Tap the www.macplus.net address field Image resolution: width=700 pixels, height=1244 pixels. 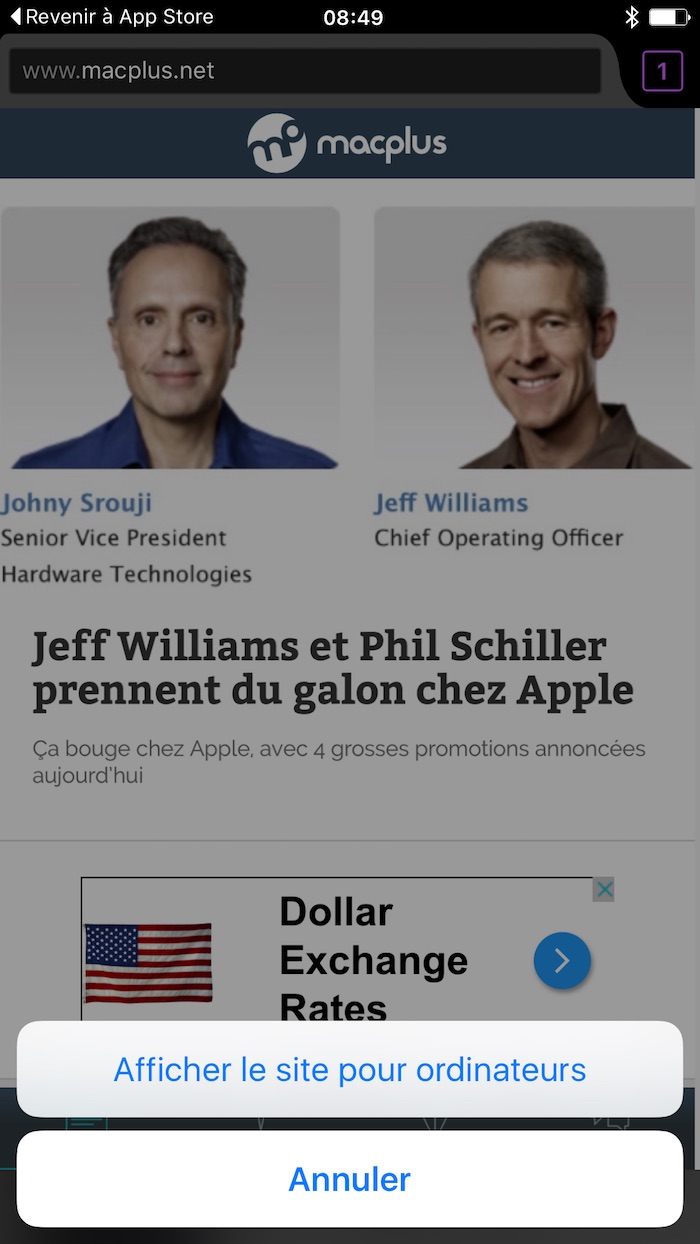coord(305,71)
